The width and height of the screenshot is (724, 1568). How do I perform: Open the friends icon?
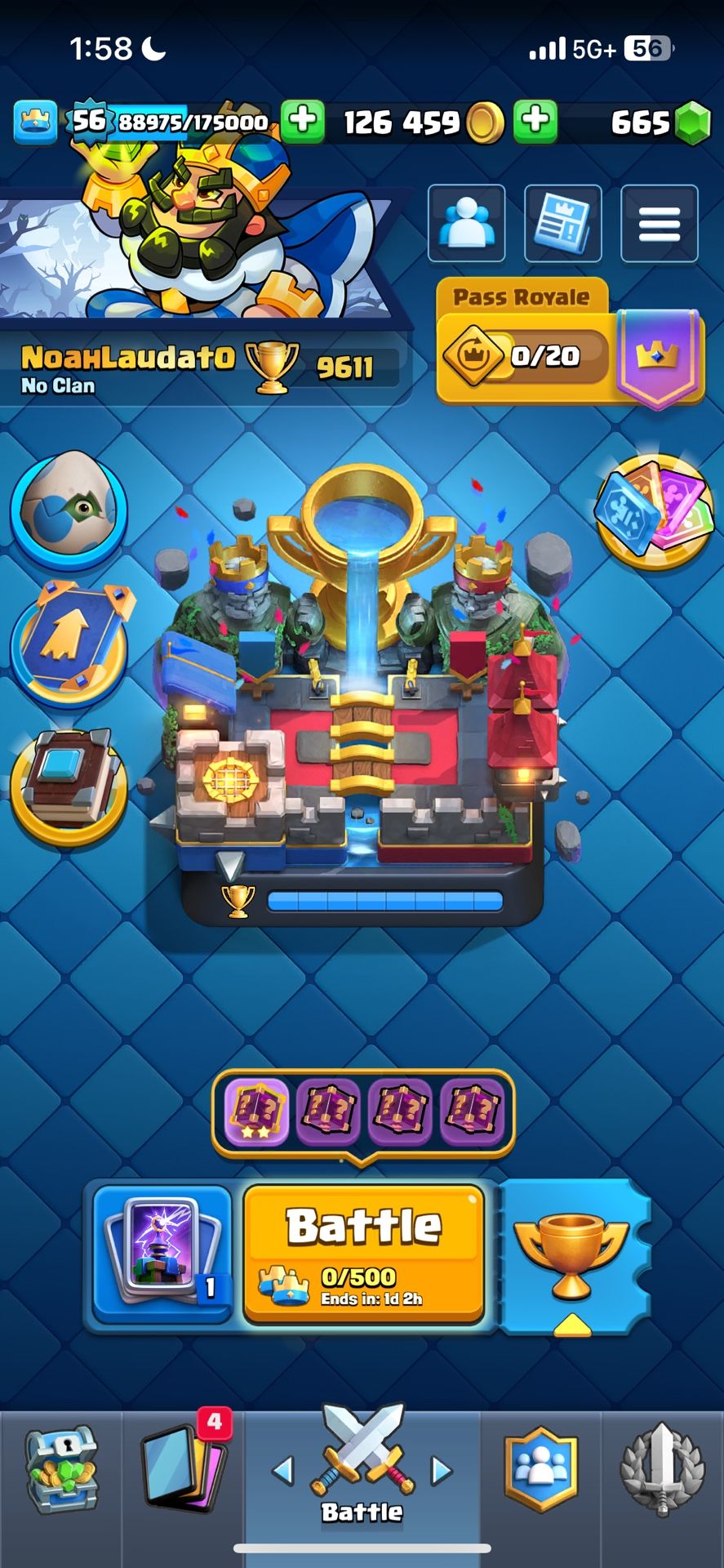coord(466,224)
